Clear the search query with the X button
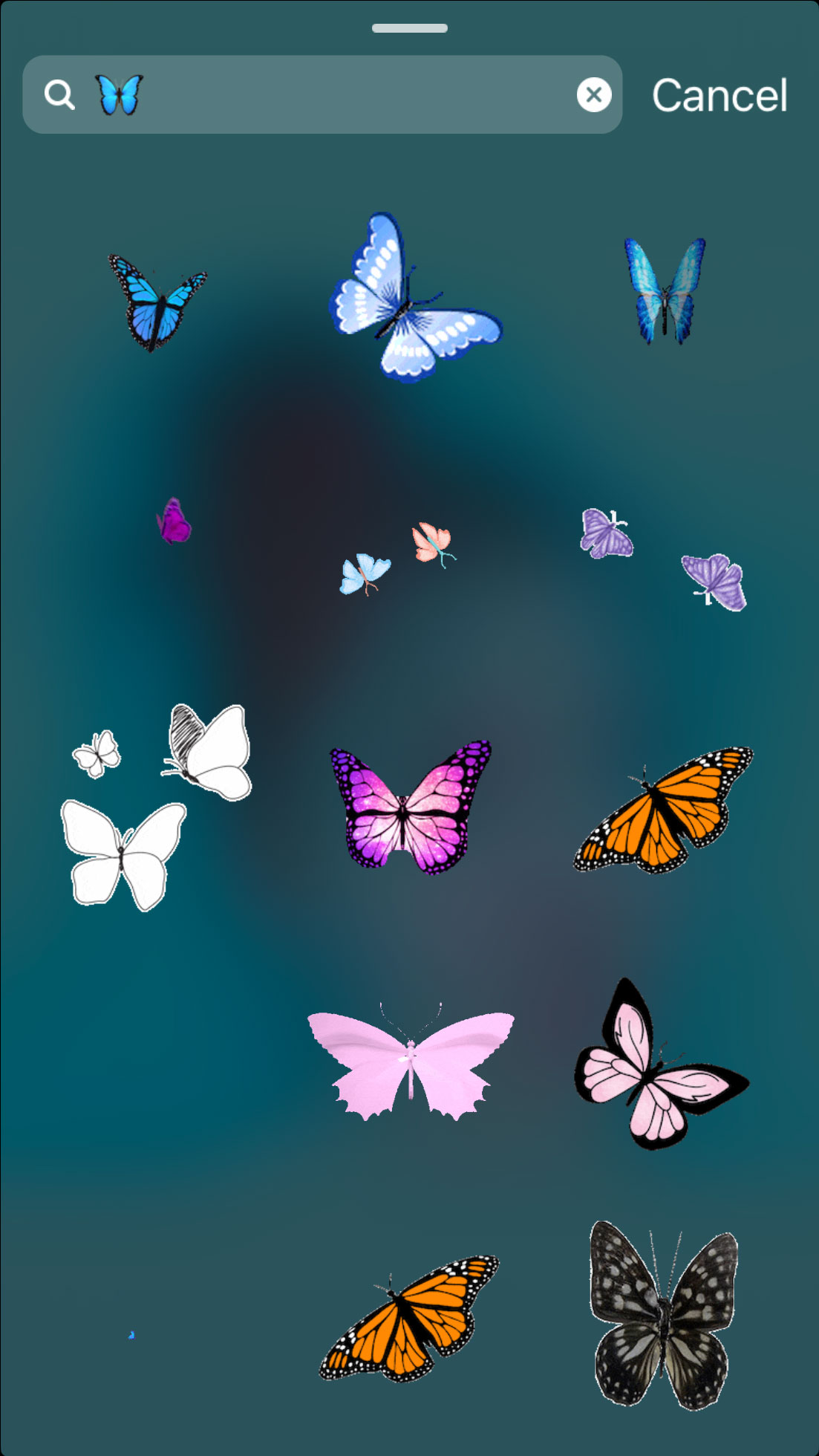The image size is (819, 1456). [593, 94]
